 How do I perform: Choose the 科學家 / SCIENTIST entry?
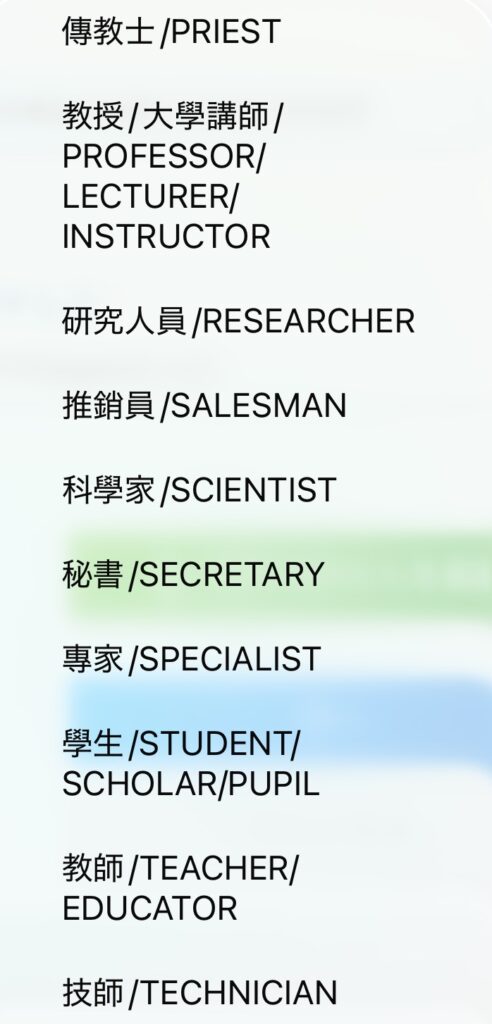[x=199, y=490]
